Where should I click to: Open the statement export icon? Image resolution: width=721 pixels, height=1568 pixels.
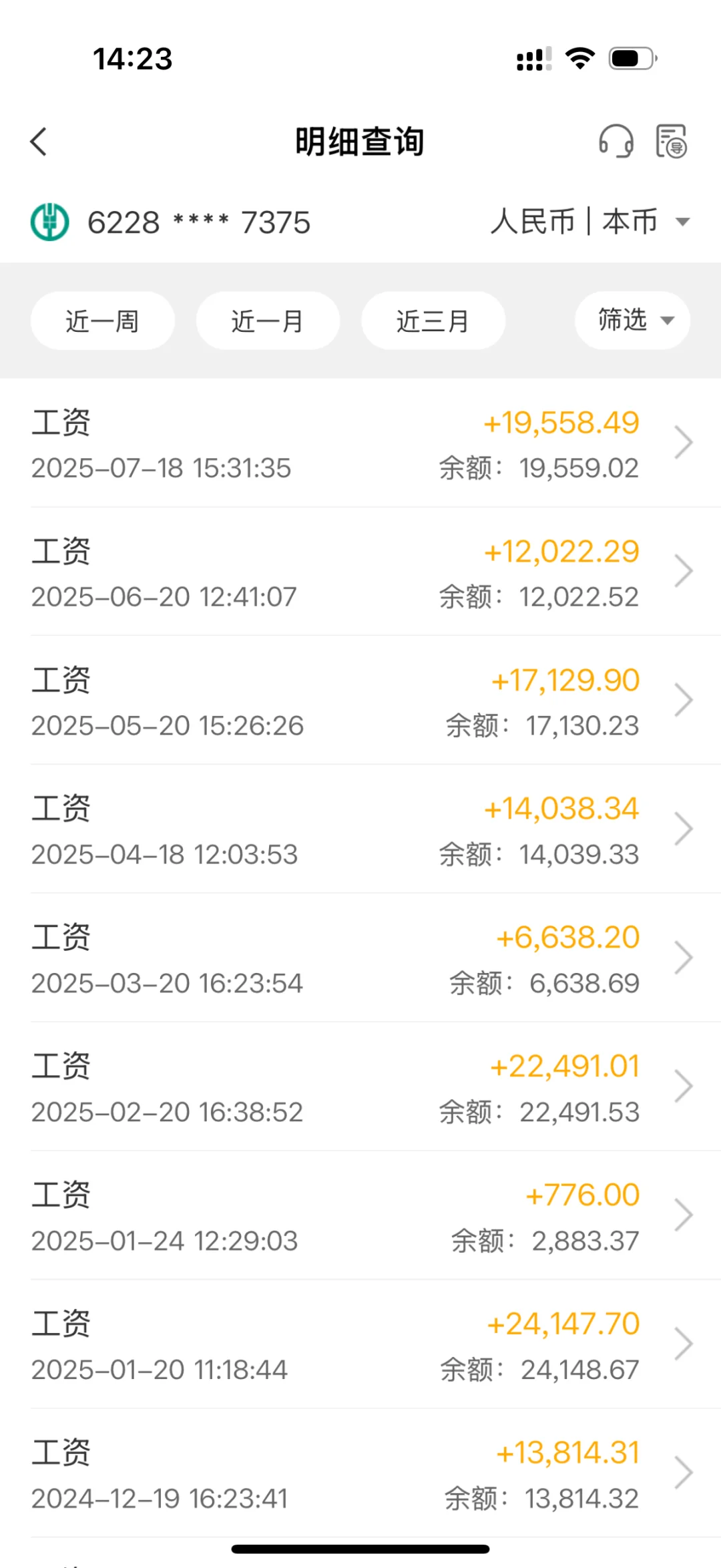pos(671,142)
